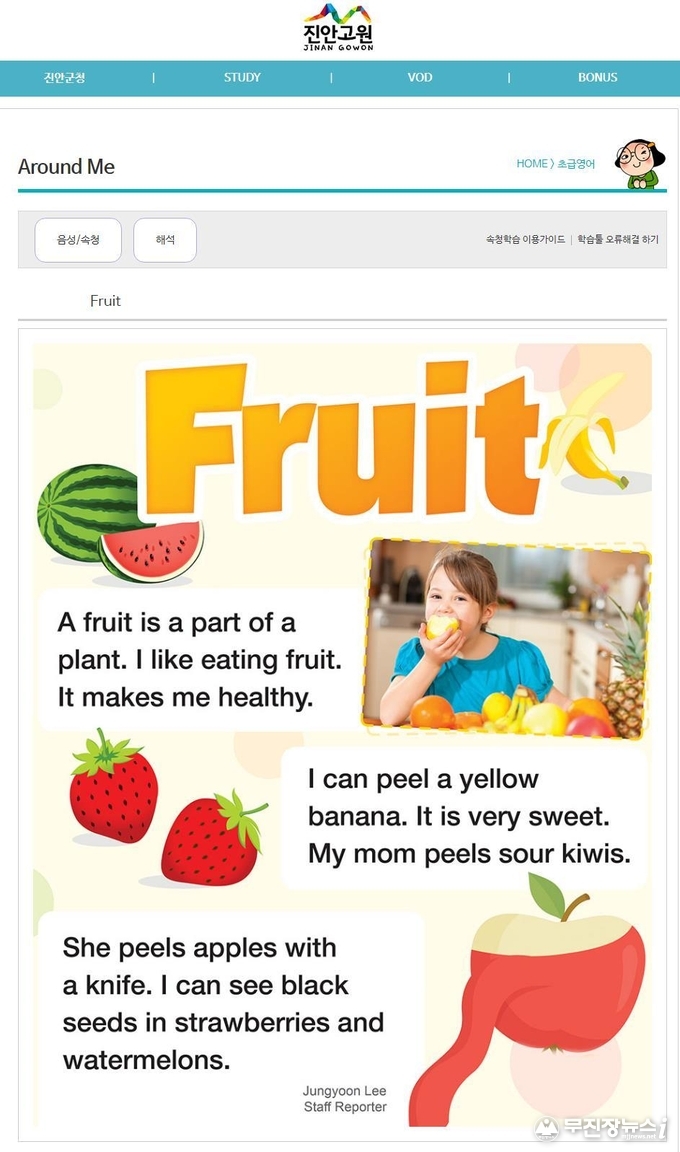Image resolution: width=680 pixels, height=1152 pixels.
Task: Open 초급영어 breadcrumb link
Action: pyautogui.click(x=576, y=164)
